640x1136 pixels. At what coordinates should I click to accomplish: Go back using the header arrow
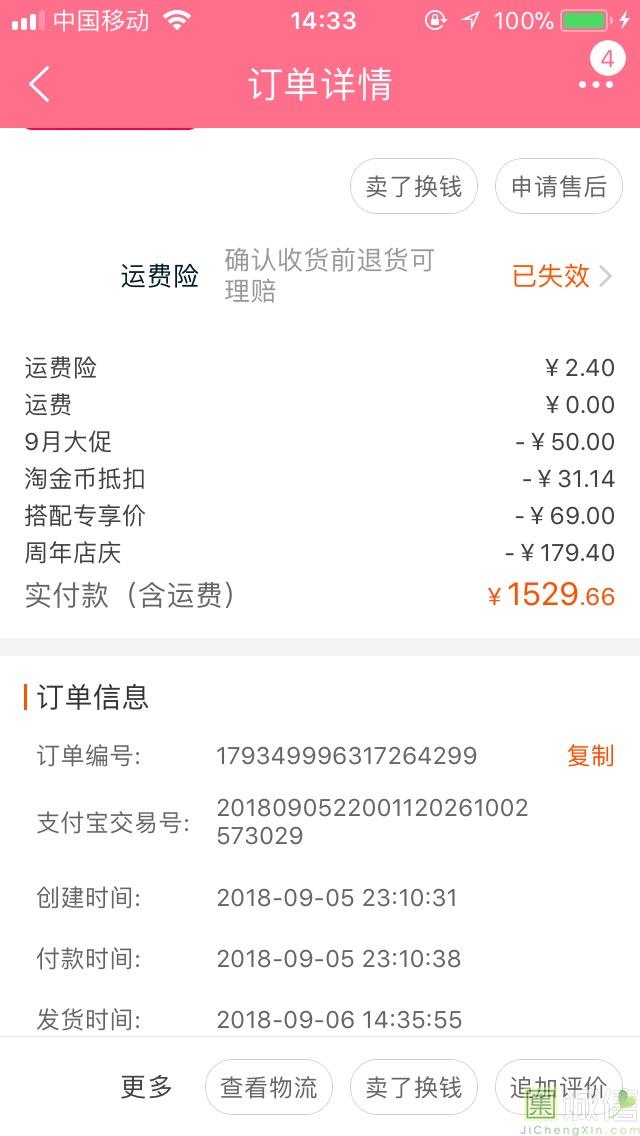point(39,85)
